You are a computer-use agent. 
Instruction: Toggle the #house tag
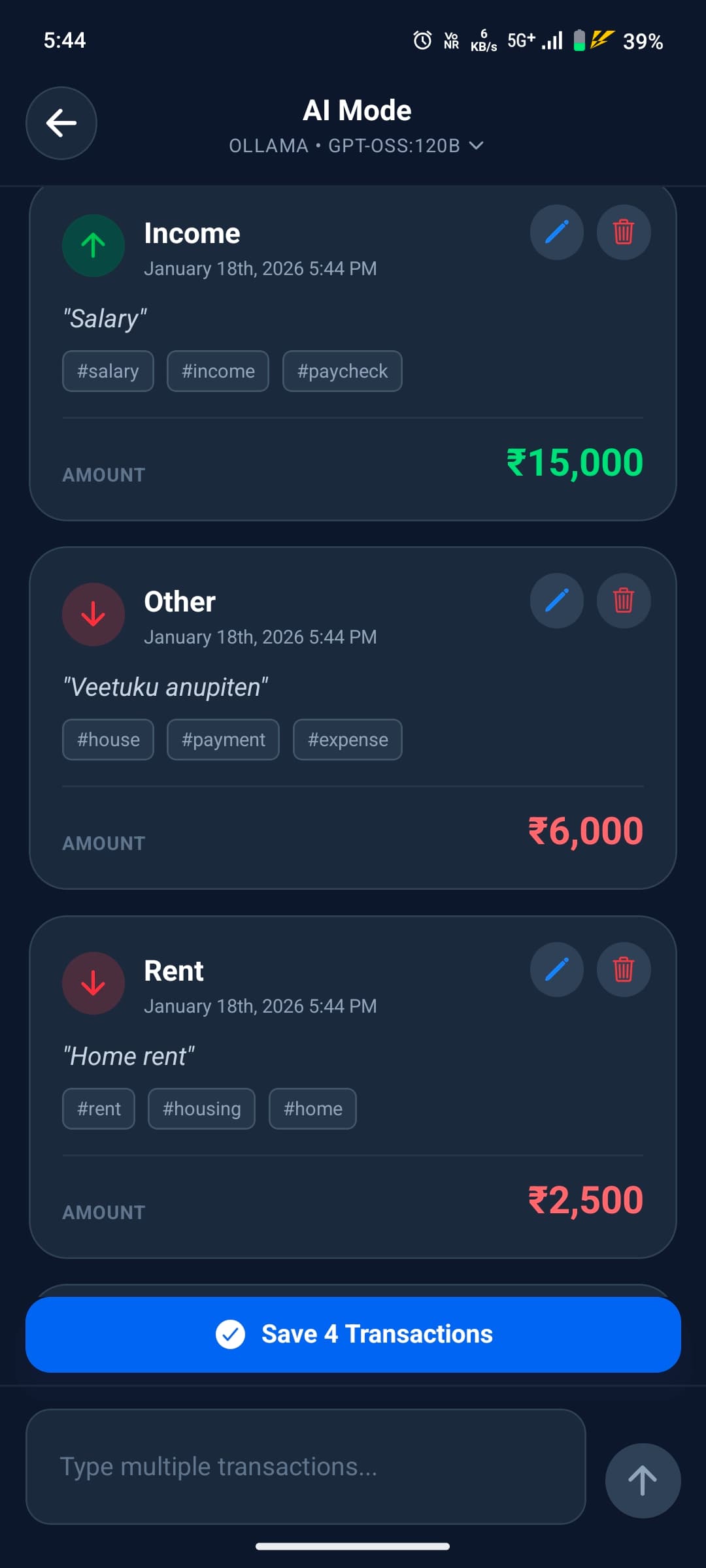click(108, 739)
